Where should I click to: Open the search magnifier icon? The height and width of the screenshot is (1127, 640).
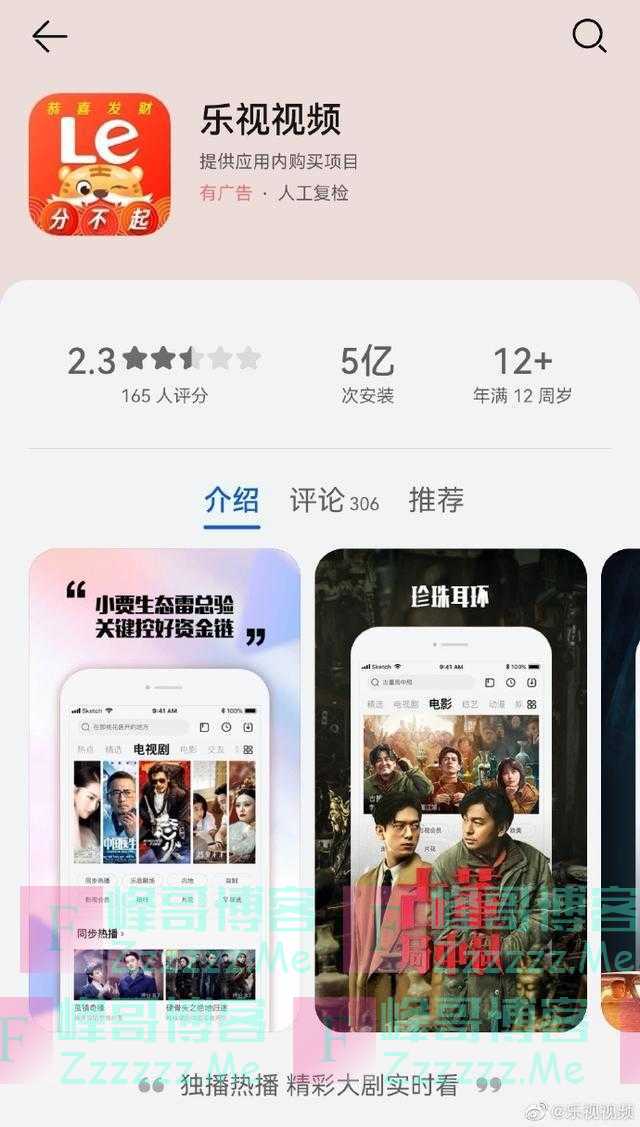589,36
